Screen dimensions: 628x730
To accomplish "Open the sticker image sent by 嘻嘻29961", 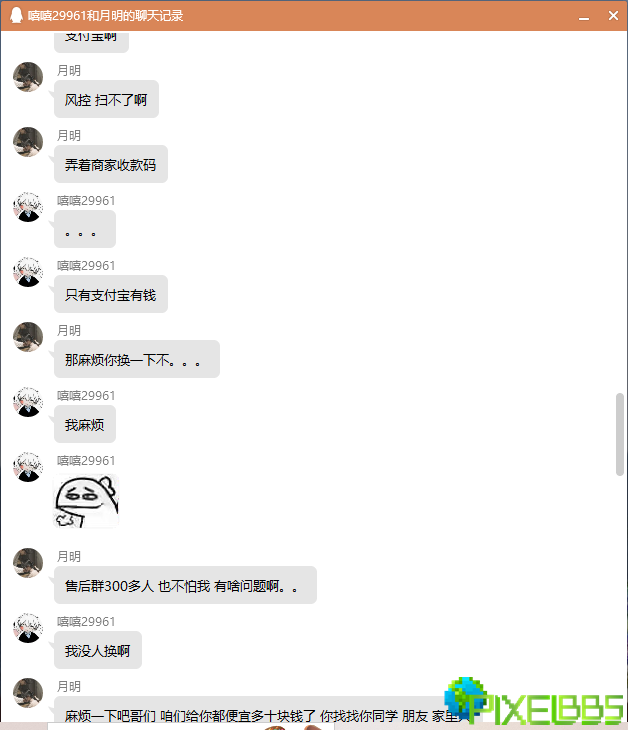I will pyautogui.click(x=86, y=500).
